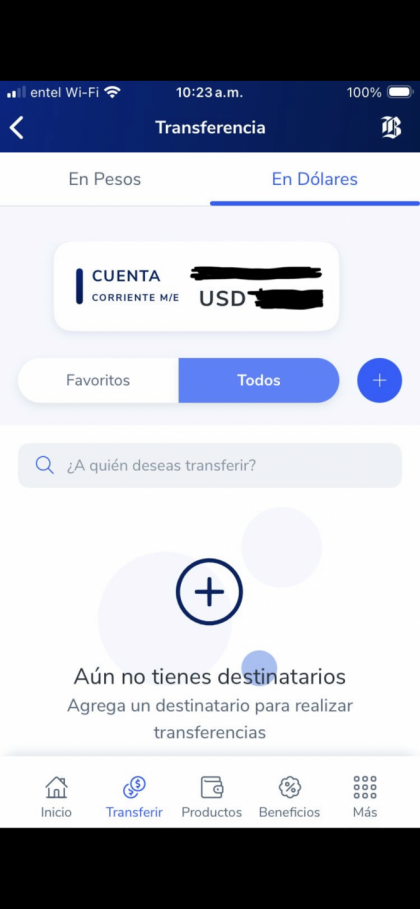Tap the blue plus button beside Todos
This screenshot has width=420, height=909.
(379, 380)
